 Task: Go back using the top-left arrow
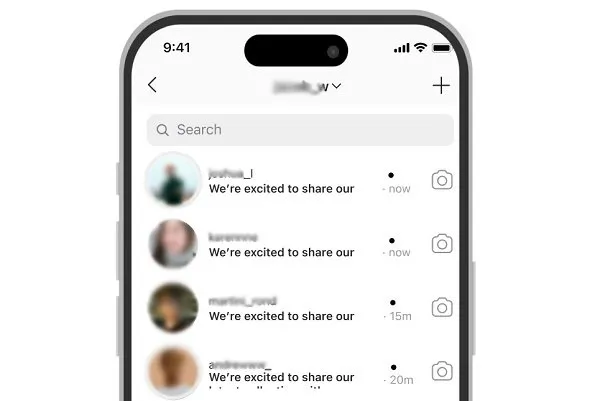(x=152, y=86)
